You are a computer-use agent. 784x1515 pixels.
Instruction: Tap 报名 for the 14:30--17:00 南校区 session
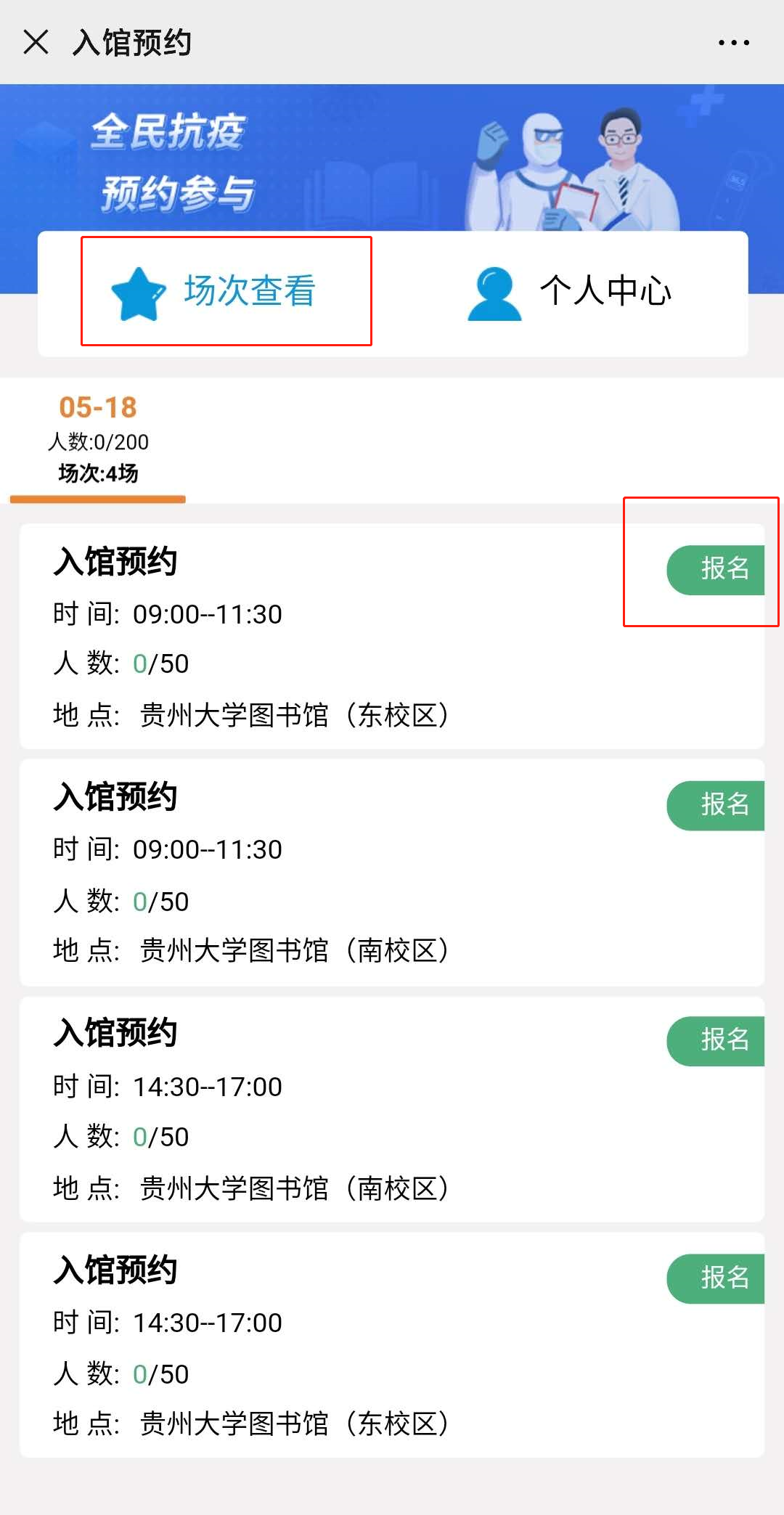(716, 1041)
